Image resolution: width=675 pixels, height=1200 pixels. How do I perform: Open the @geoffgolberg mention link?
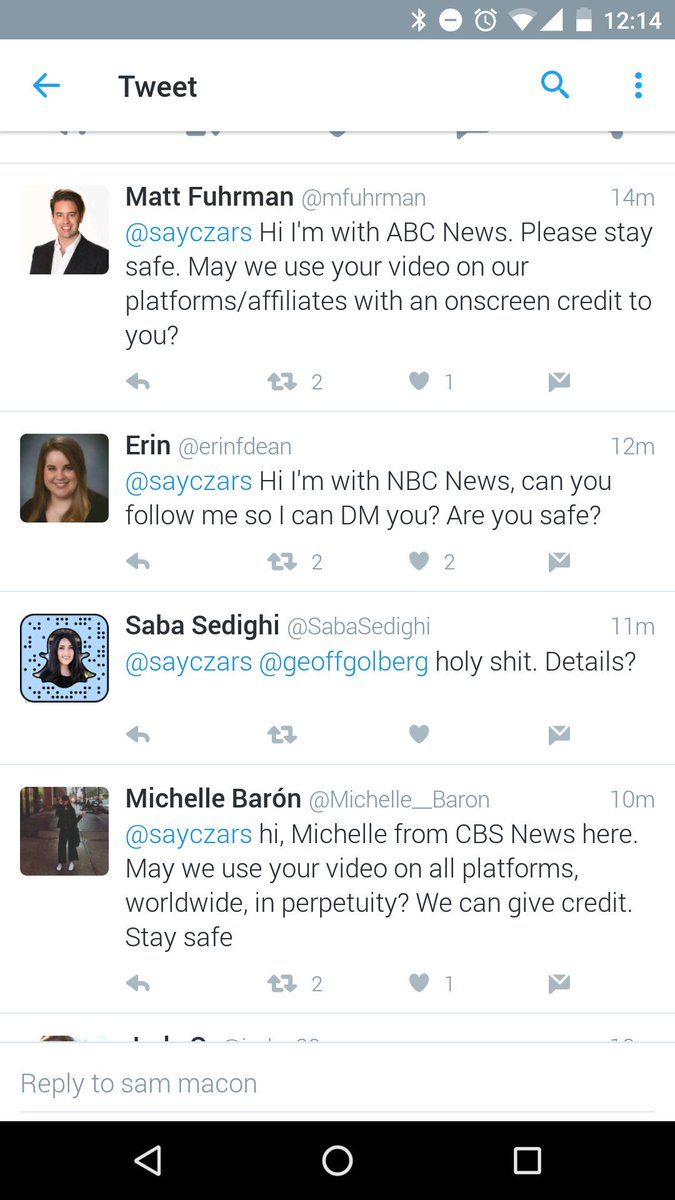(x=343, y=662)
